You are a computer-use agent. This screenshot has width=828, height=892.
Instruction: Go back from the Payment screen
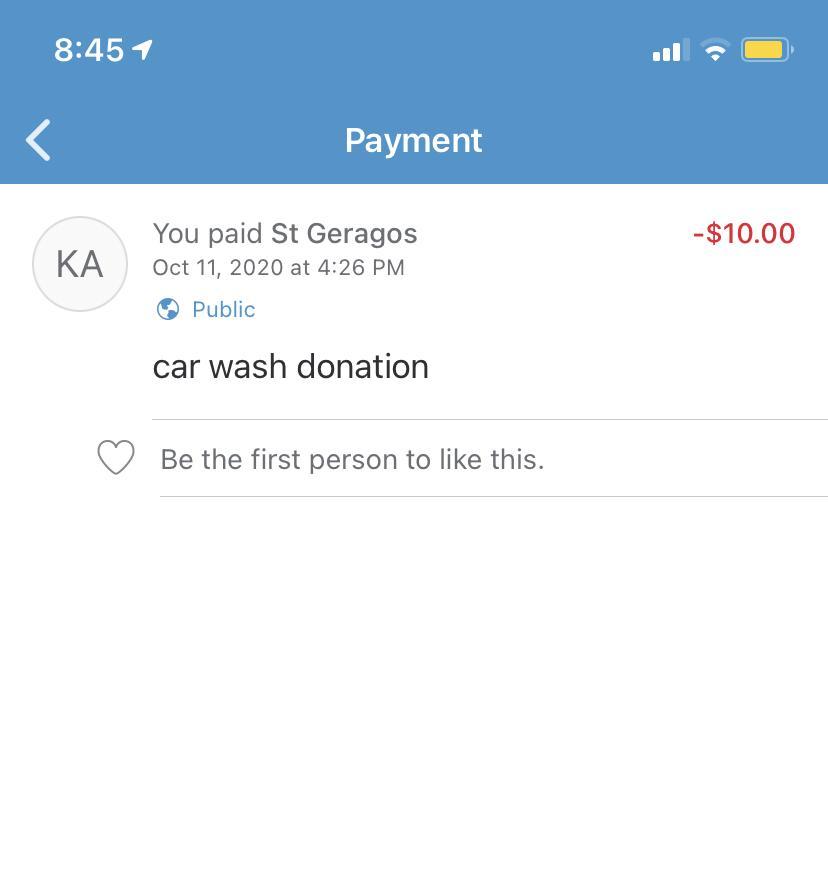(39, 140)
